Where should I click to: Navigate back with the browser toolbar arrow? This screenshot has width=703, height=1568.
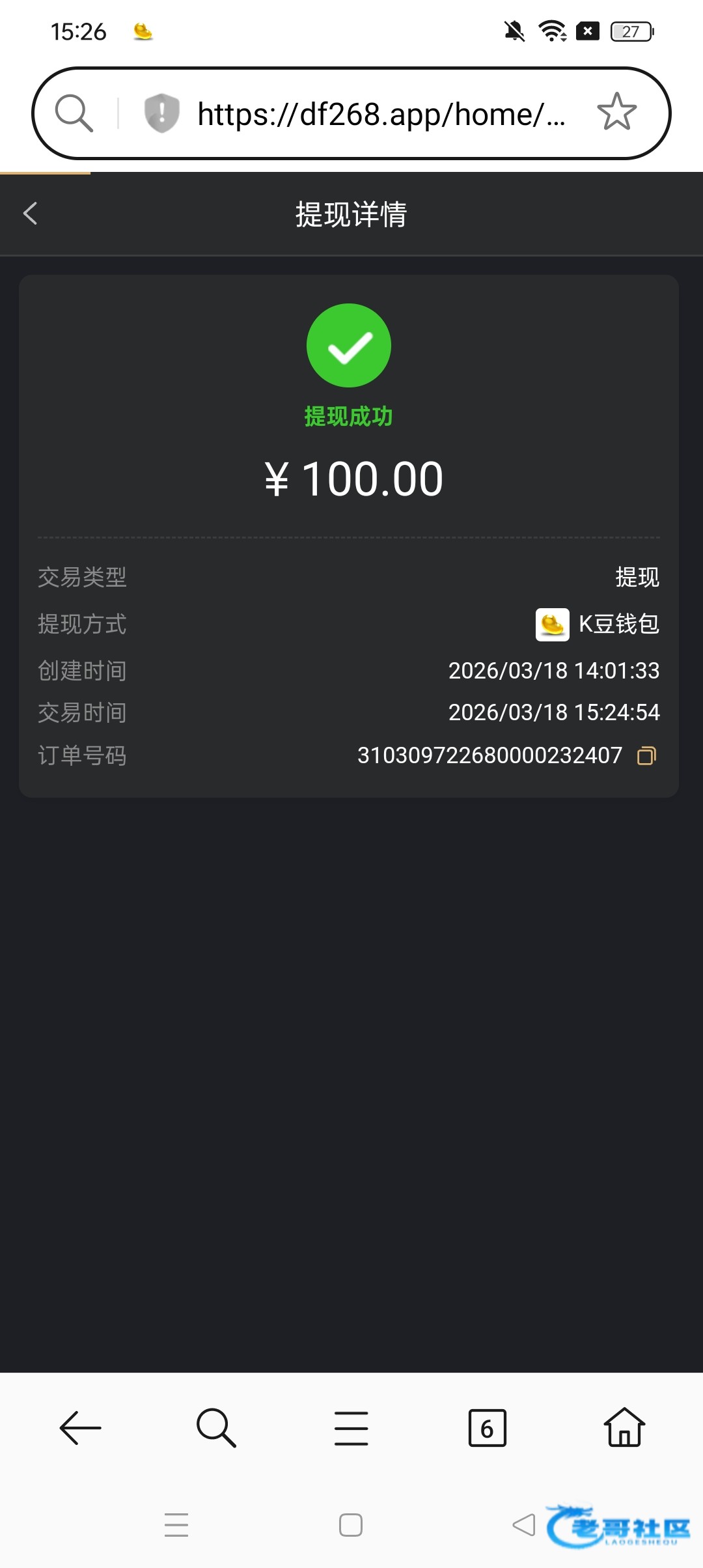80,1428
